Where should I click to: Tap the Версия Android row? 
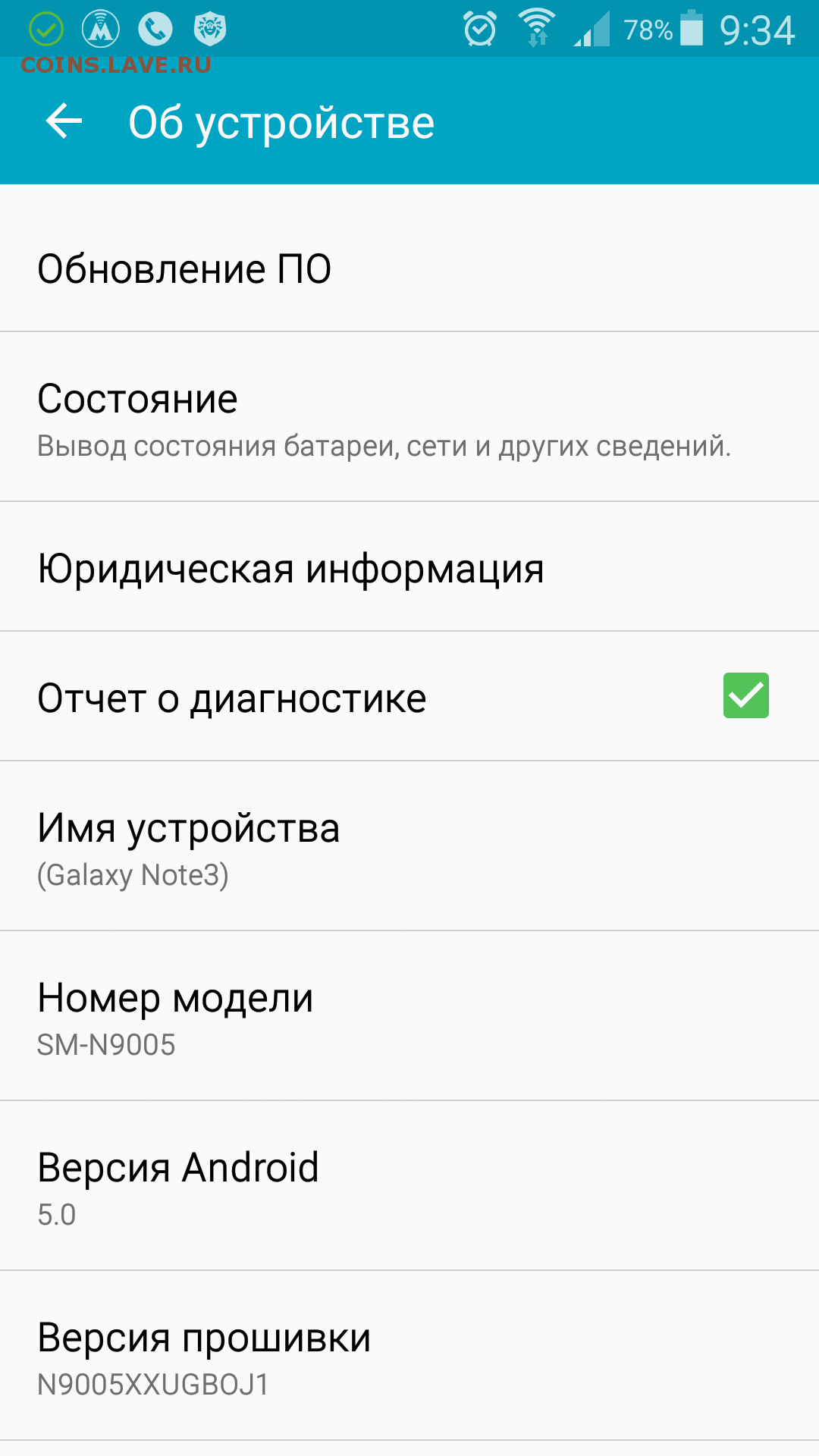409,1186
